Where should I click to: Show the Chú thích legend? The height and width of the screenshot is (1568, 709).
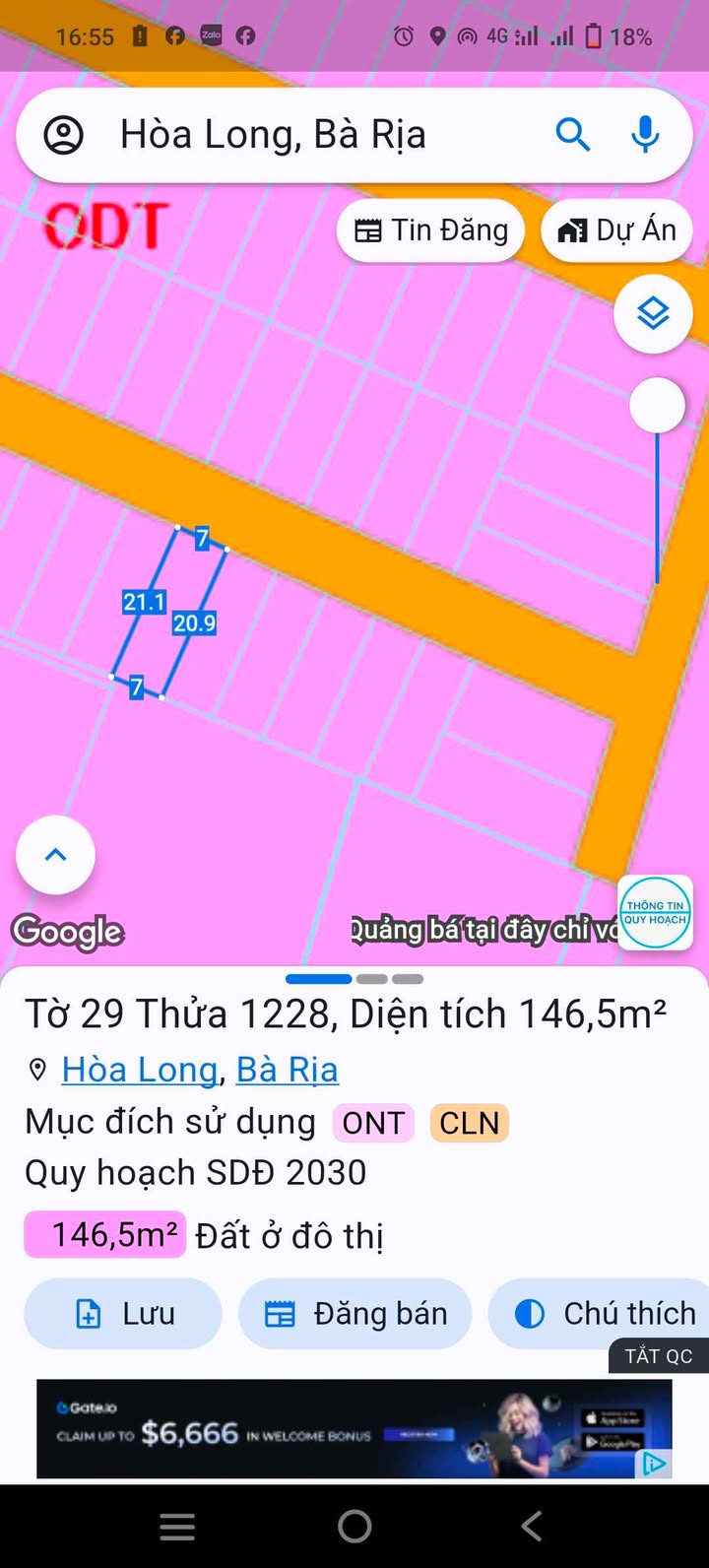click(x=605, y=1314)
